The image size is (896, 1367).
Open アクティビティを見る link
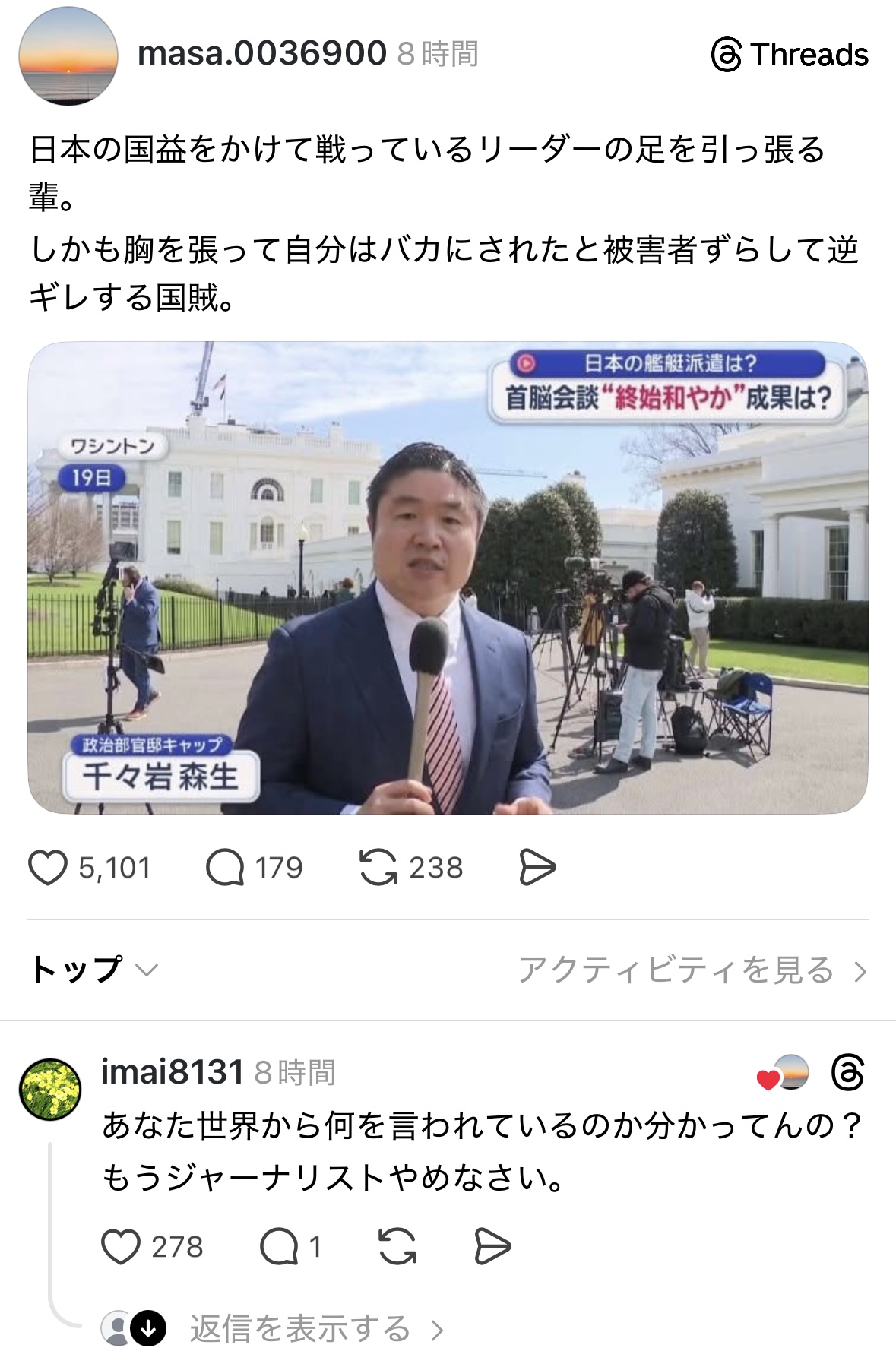point(692,970)
